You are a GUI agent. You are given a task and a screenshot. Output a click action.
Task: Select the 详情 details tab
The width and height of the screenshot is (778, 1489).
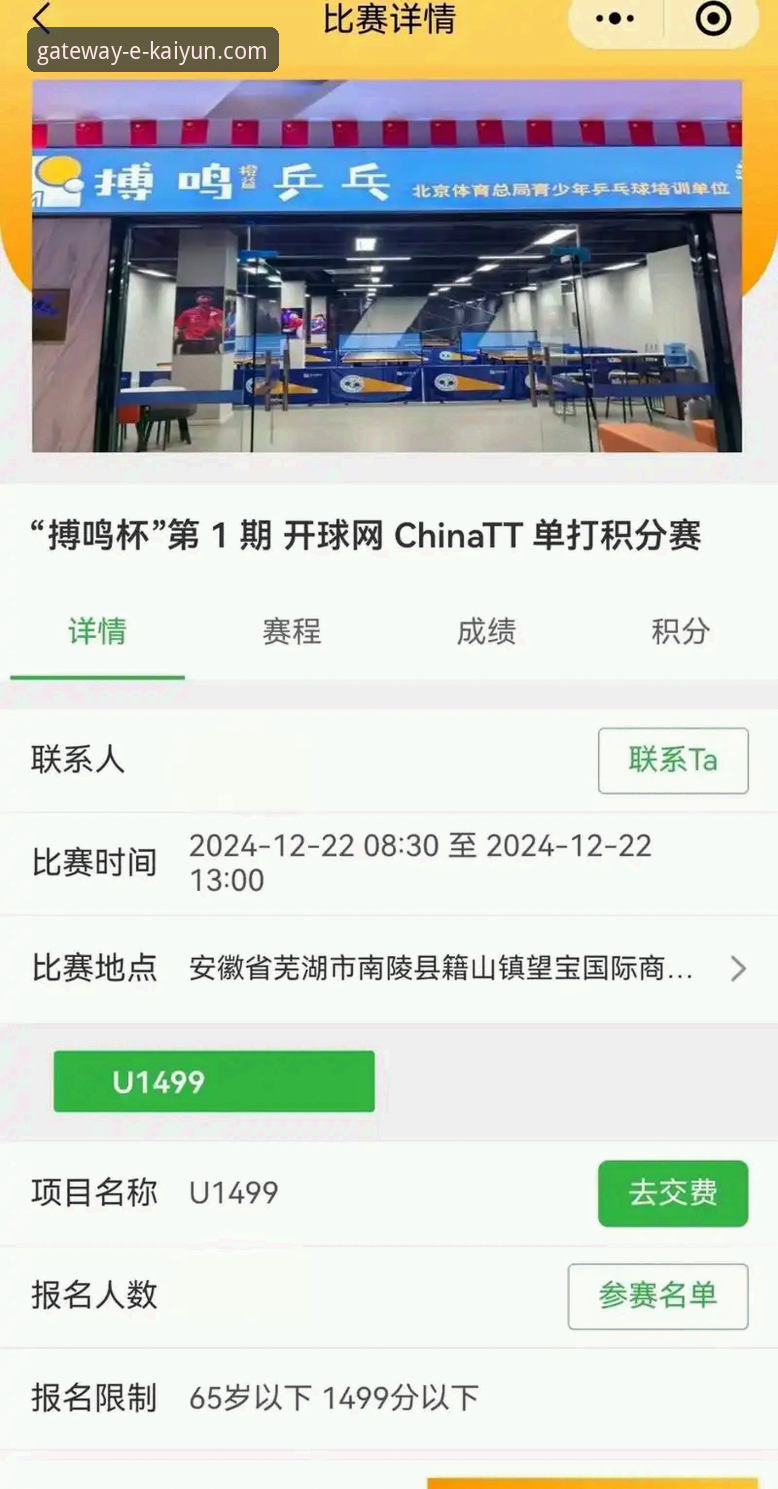coord(96,632)
